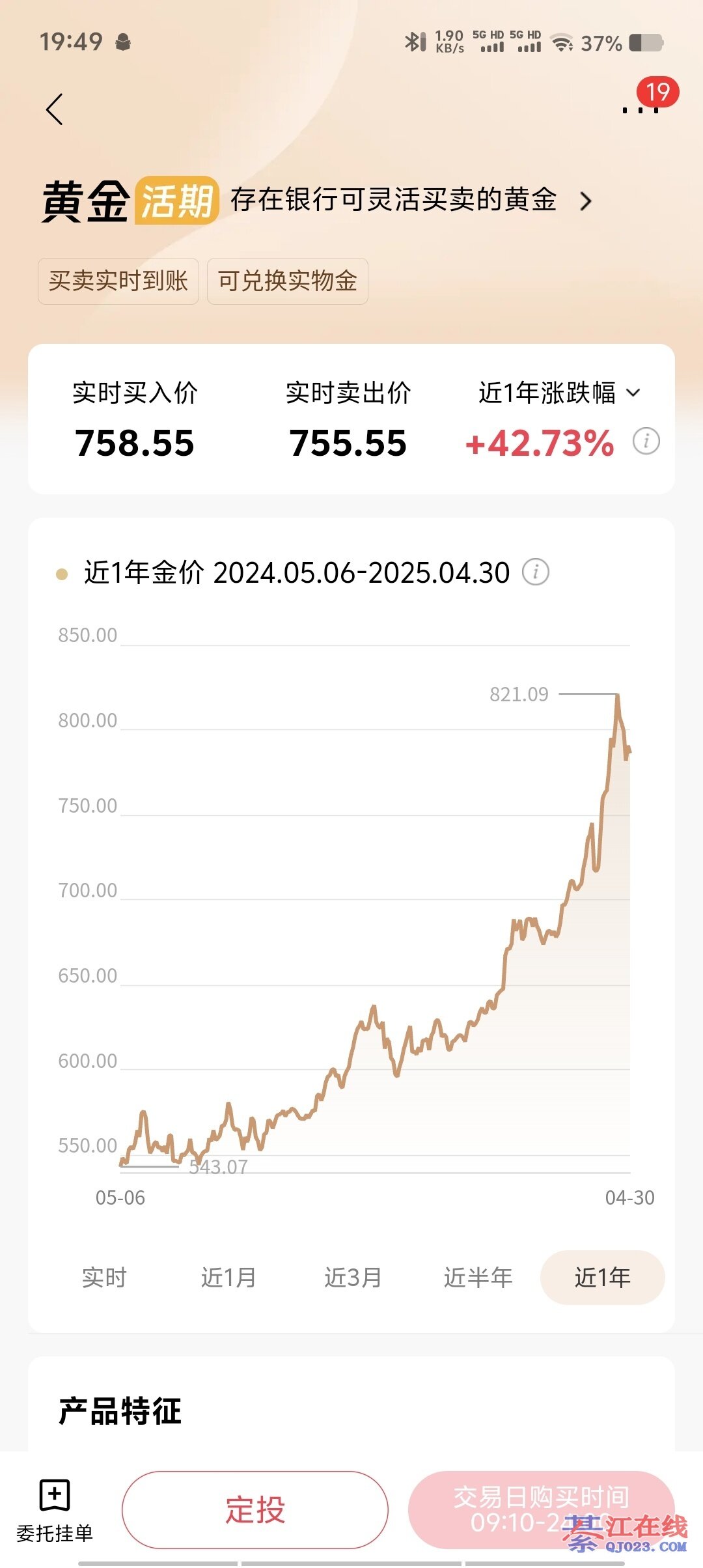Select the 近1年 chart range
The height and width of the screenshot is (1568, 703).
pyautogui.click(x=602, y=1278)
